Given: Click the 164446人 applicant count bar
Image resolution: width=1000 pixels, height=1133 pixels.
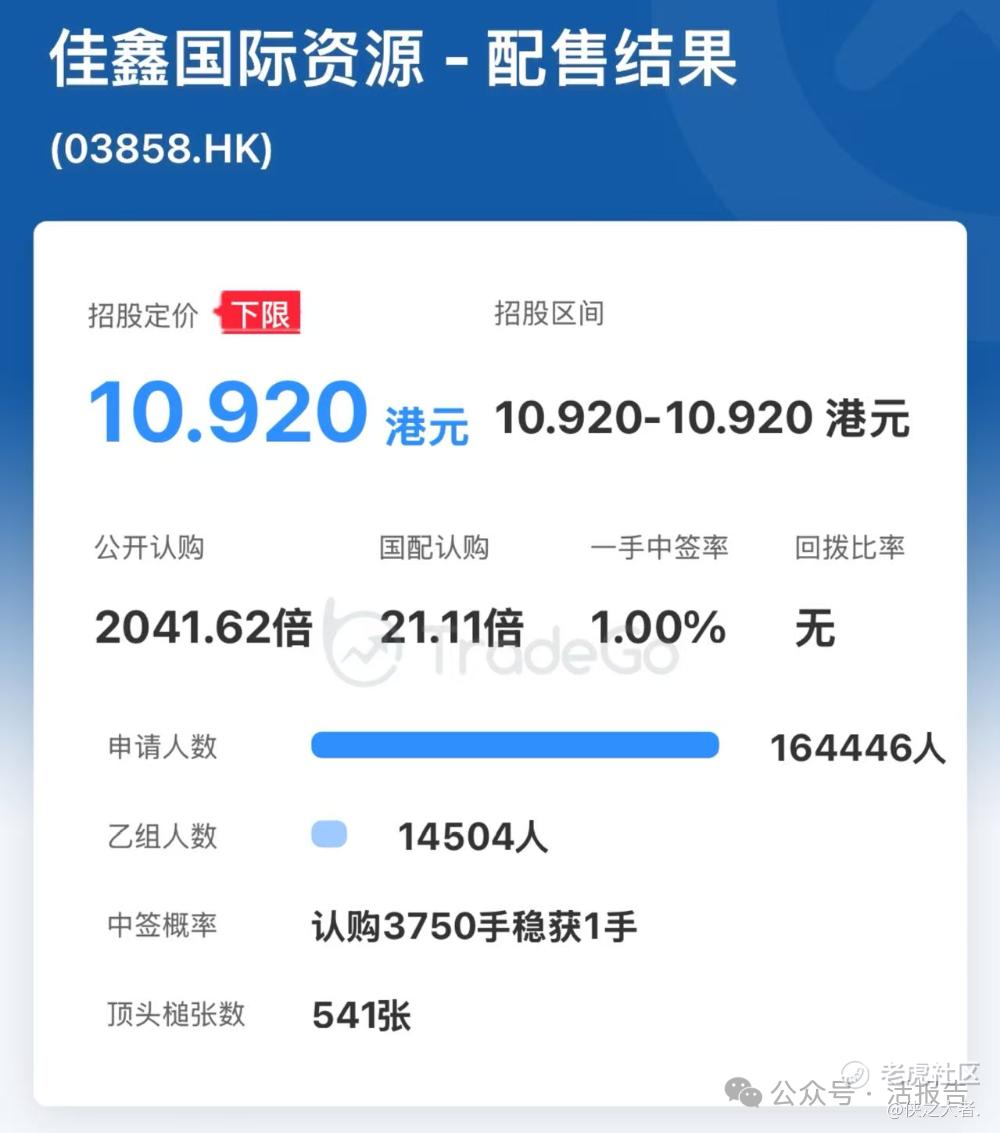Looking at the screenshot, I should click(856, 747).
